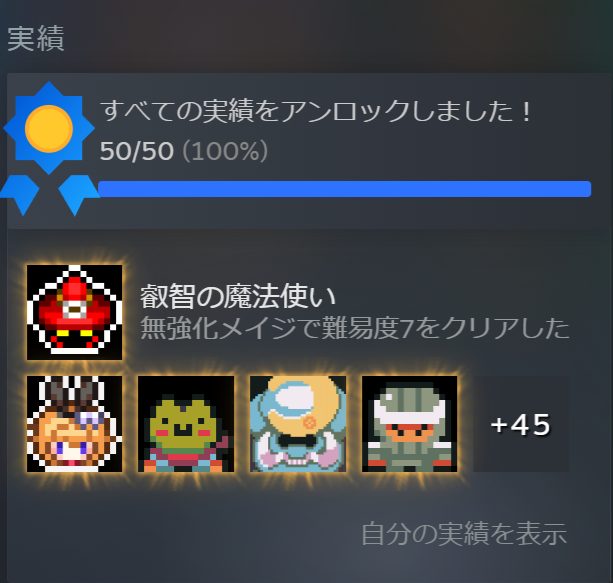
Task: View the blue creature with yellow hat achievement
Action: point(297,424)
